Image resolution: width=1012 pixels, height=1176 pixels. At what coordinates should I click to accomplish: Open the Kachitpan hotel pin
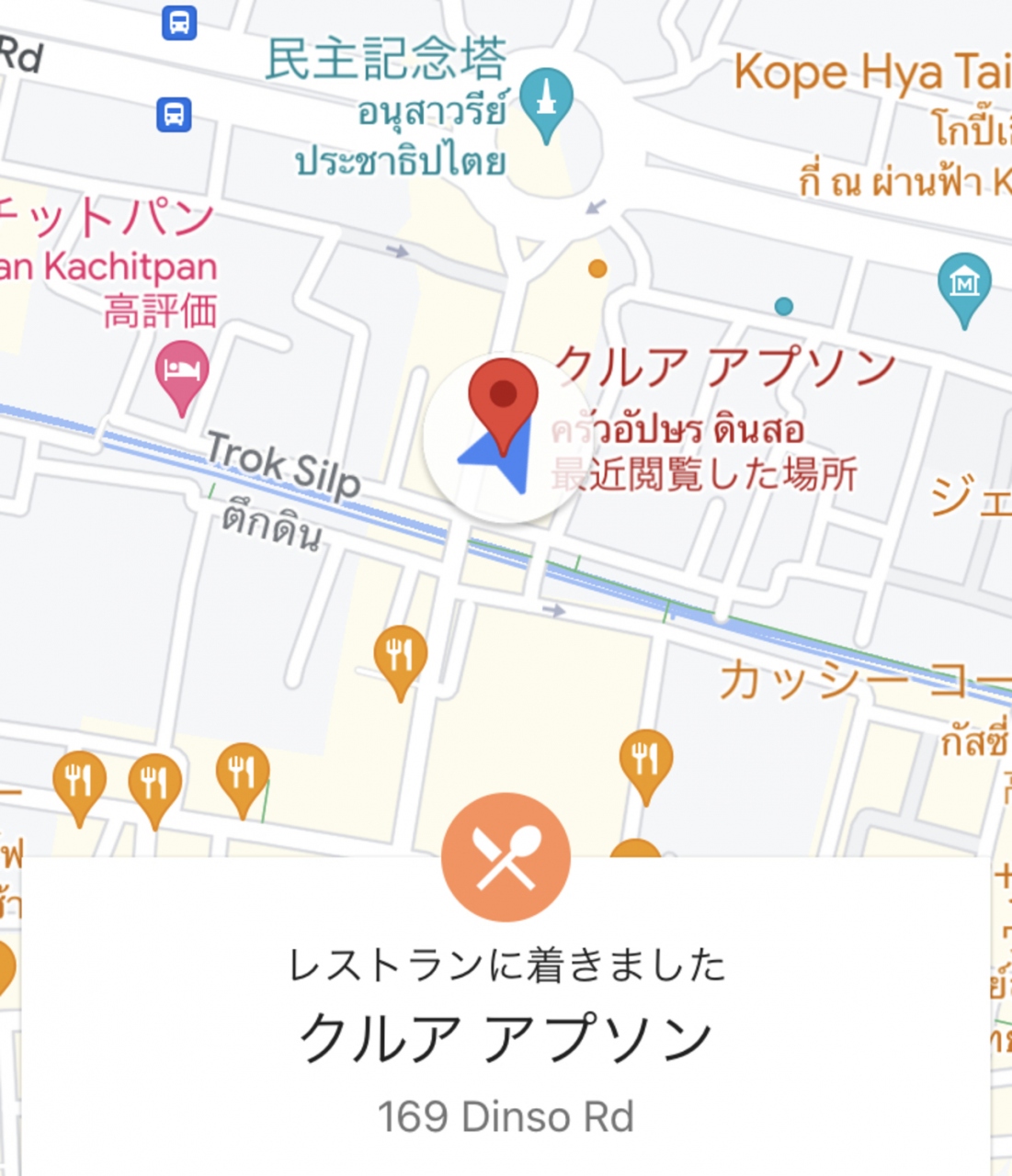tap(182, 373)
